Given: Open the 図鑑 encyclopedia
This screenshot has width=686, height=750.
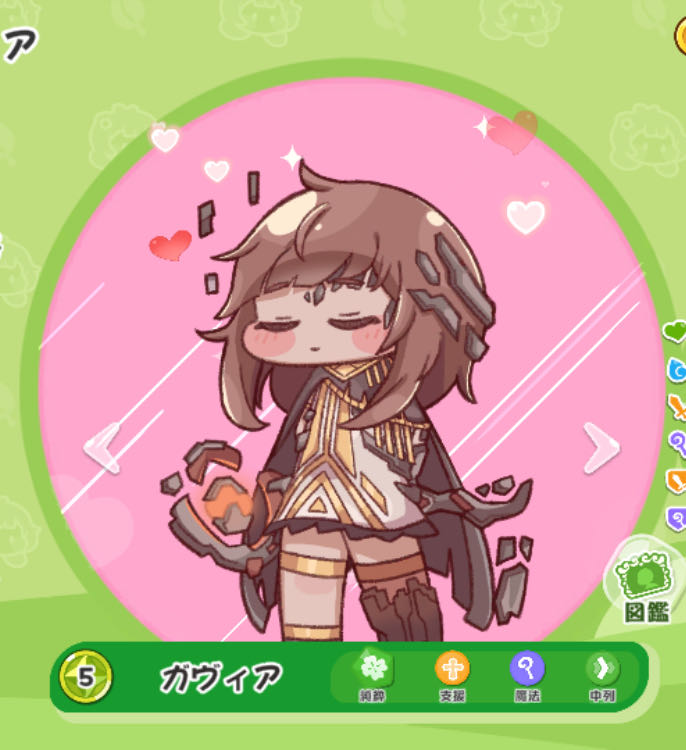Looking at the screenshot, I should coord(645,587).
